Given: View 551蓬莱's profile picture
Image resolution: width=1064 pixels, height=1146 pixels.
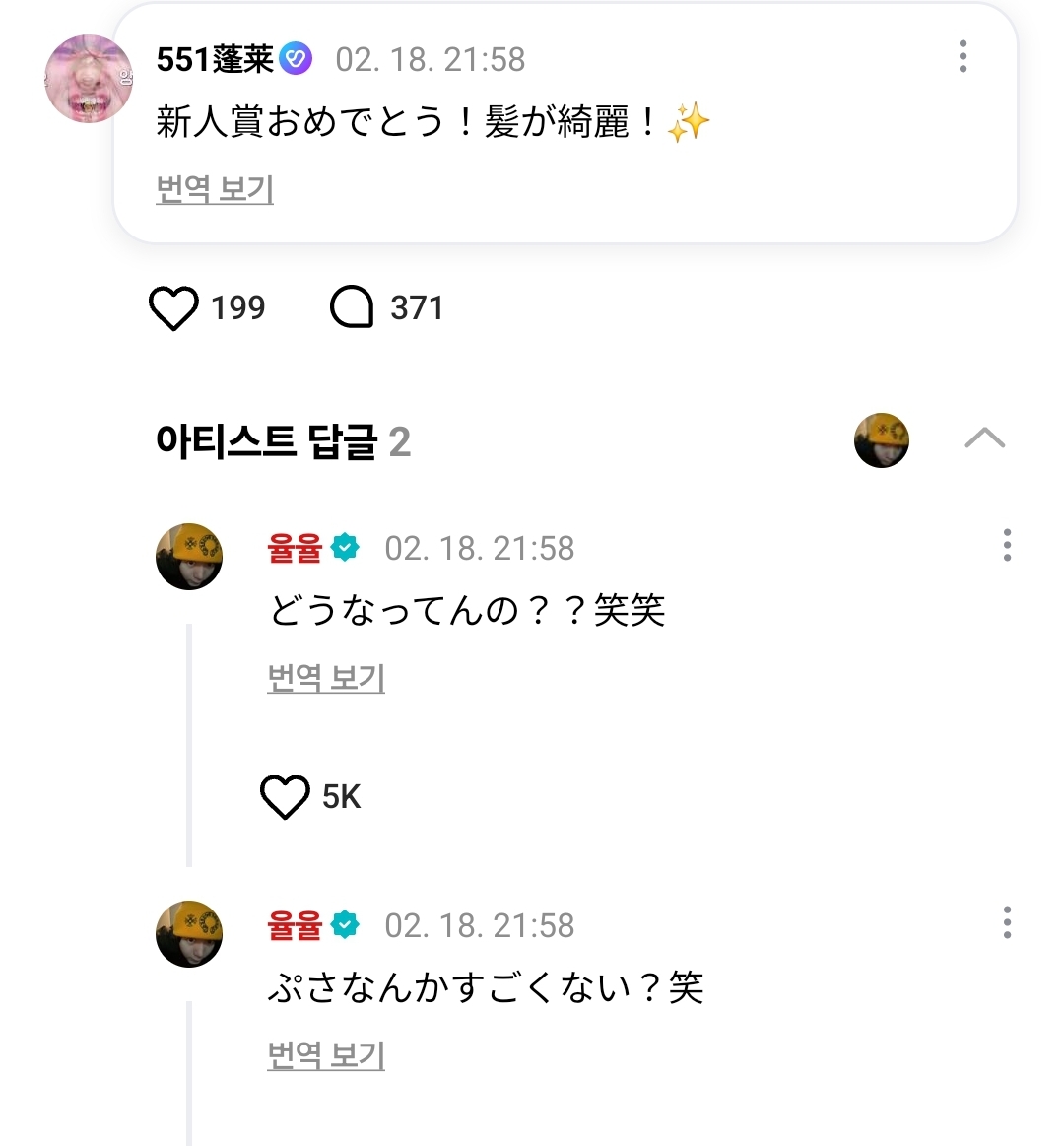Looking at the screenshot, I should (x=89, y=79).
